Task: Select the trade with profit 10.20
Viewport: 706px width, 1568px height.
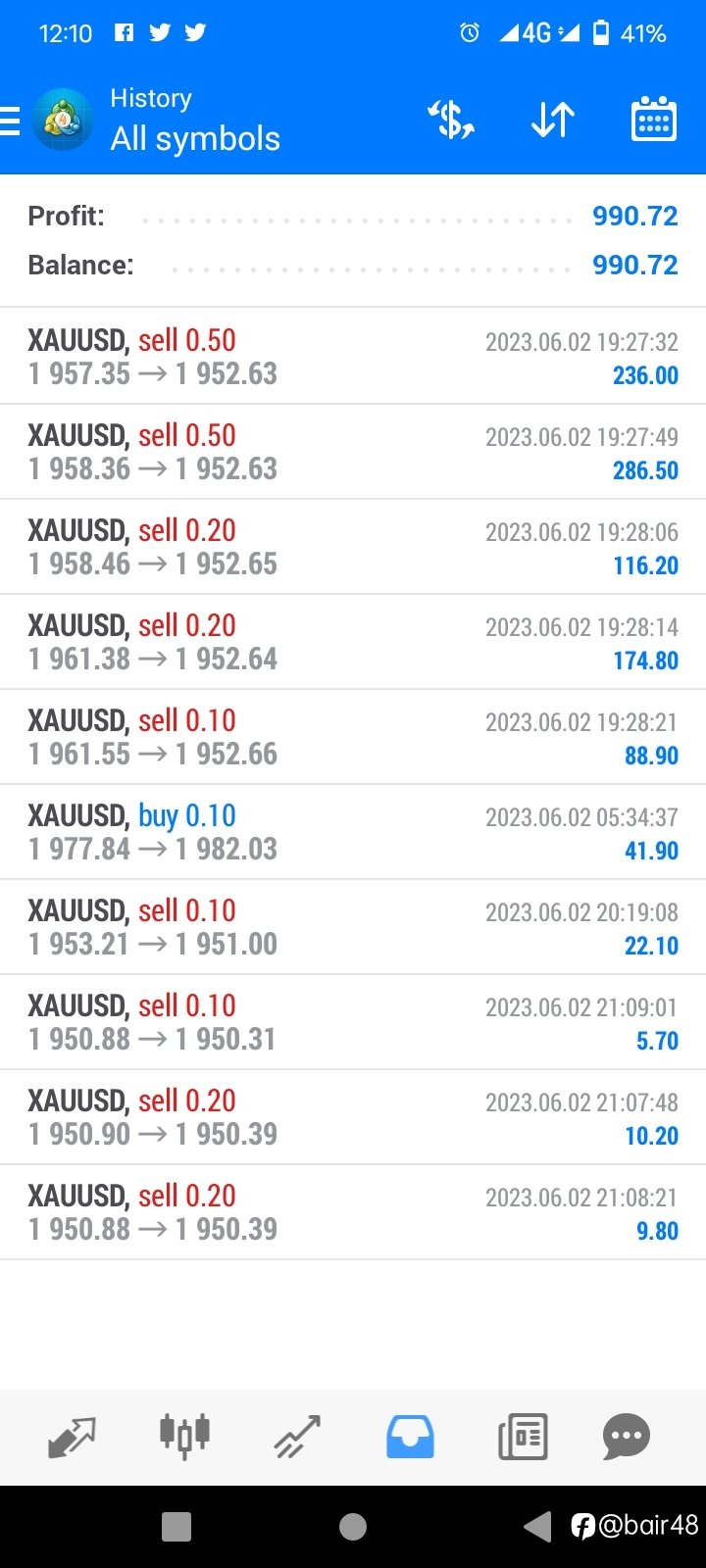Action: pyautogui.click(x=353, y=1117)
